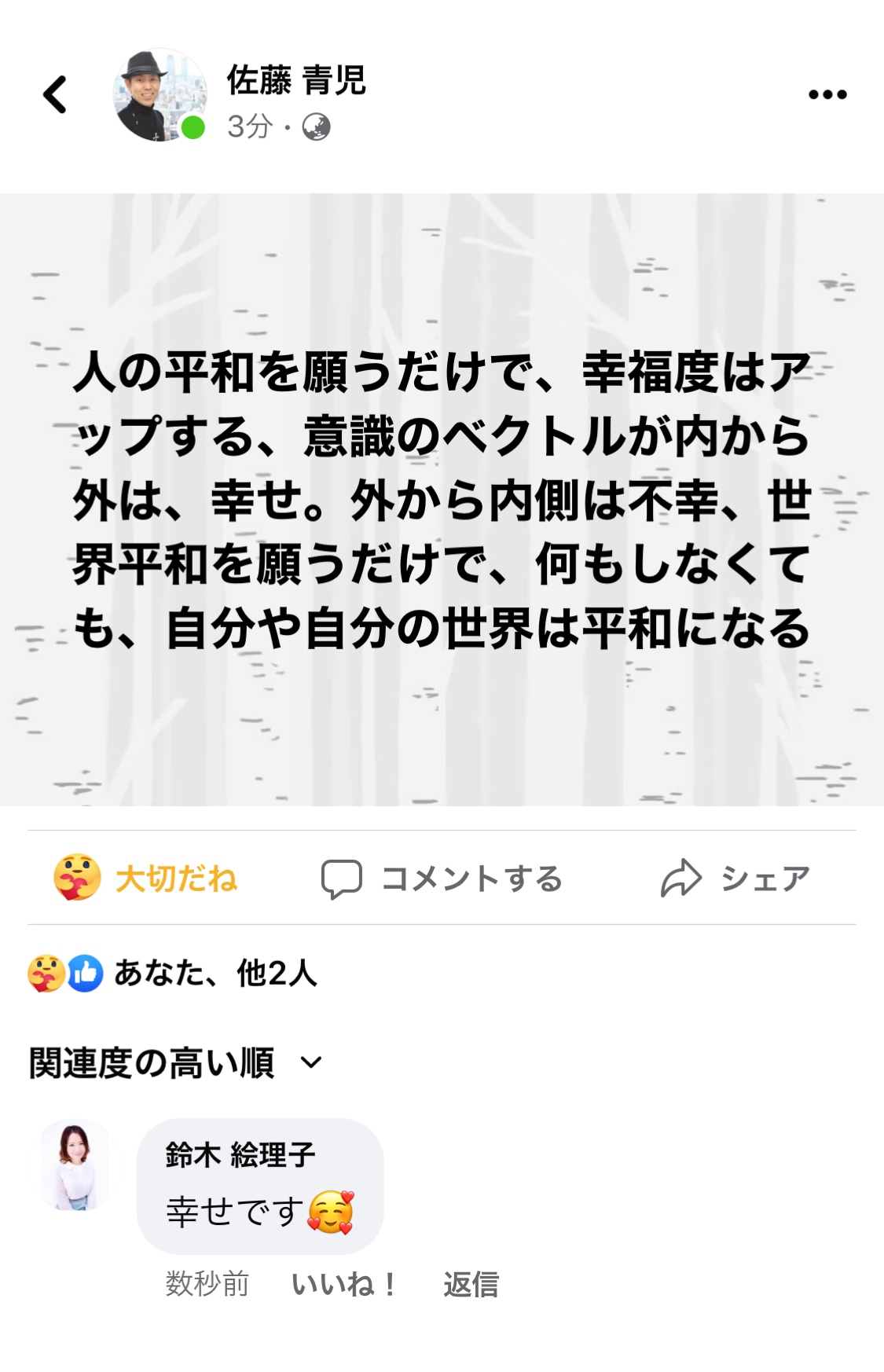Open 佐藤 青児's profile picture
Viewport: 884px width, 1372px height.
pyautogui.click(x=160, y=95)
